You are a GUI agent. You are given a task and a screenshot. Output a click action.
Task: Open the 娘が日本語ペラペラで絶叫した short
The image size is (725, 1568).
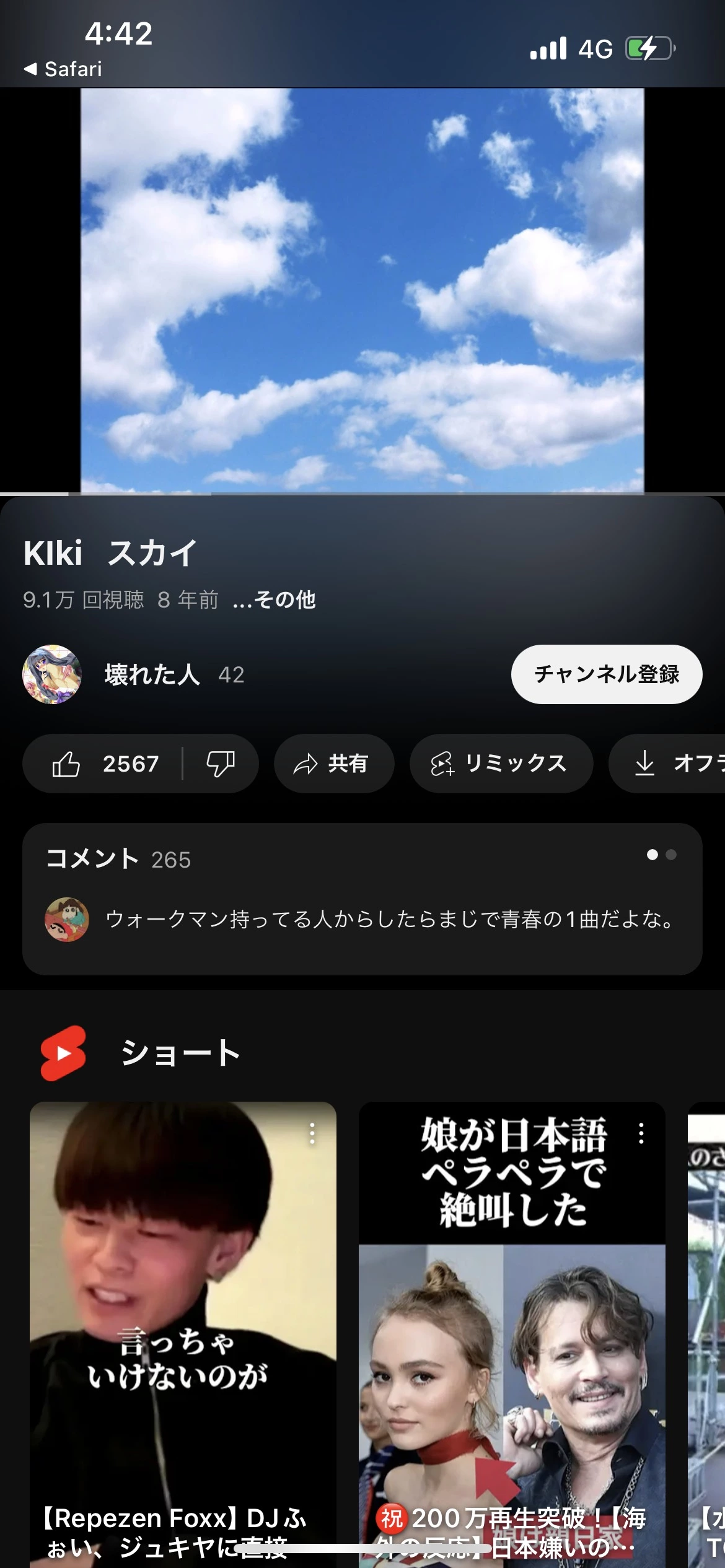tap(512, 1331)
